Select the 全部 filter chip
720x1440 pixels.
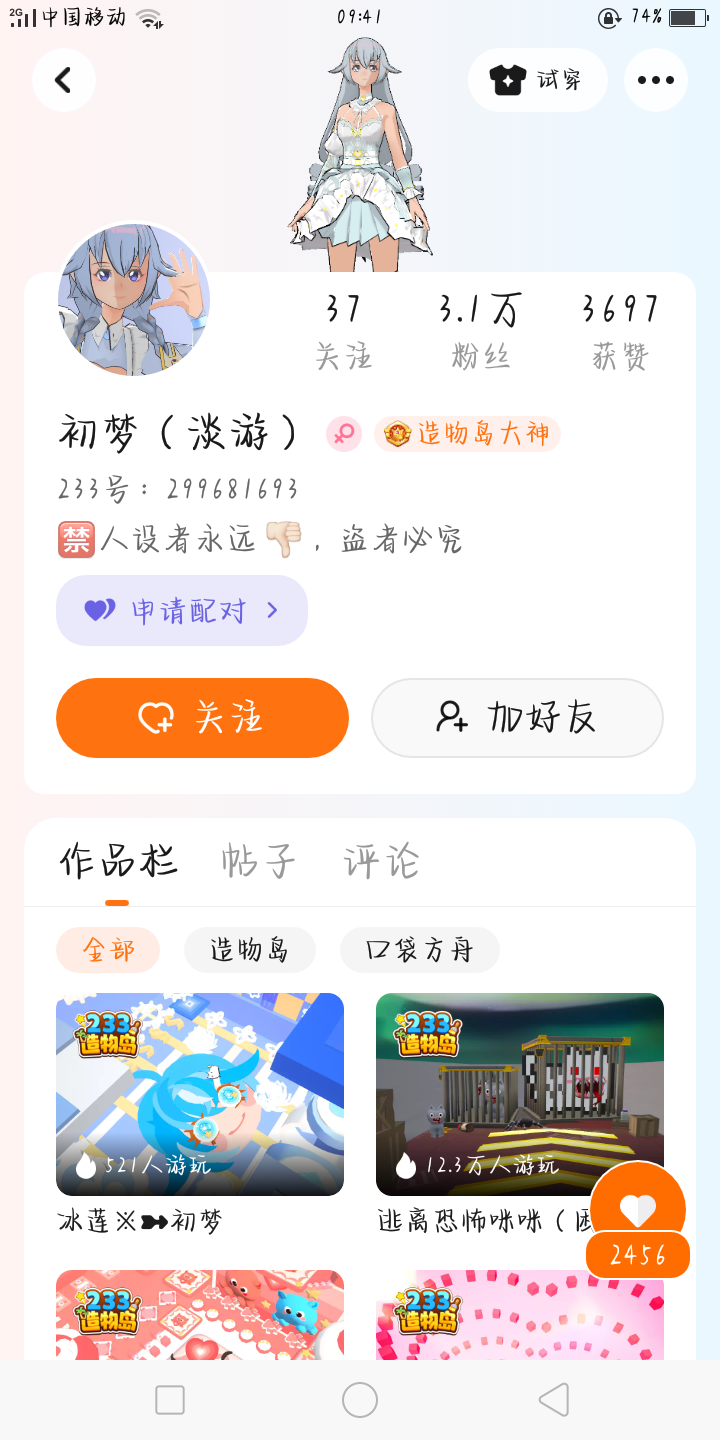[x=108, y=949]
